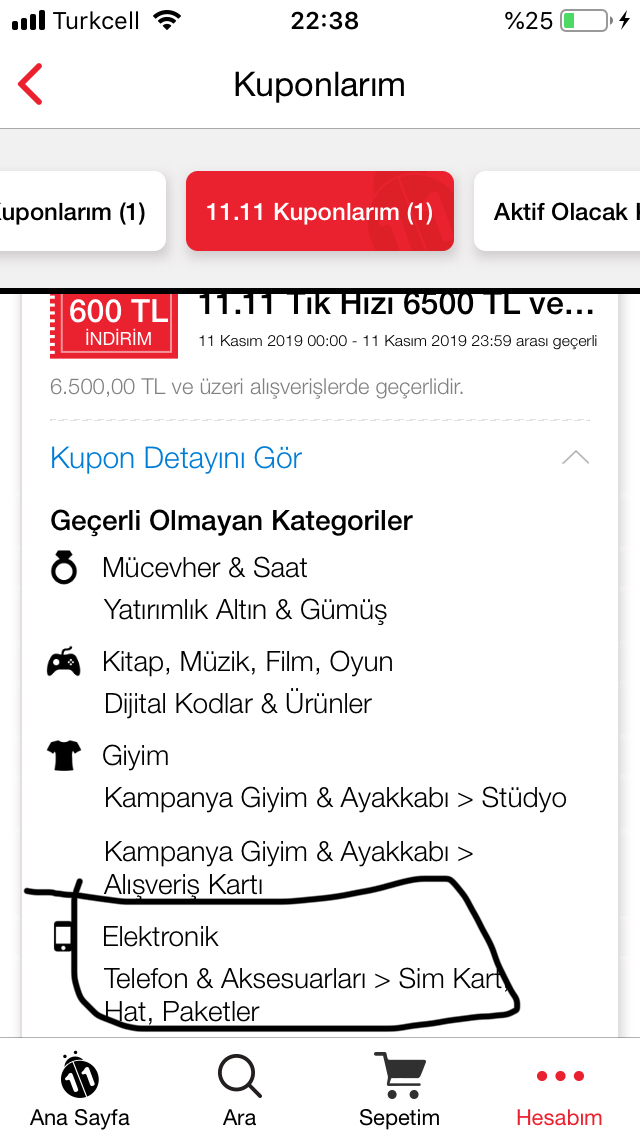
Task: Open the Ara search tab
Action: pos(239,1088)
